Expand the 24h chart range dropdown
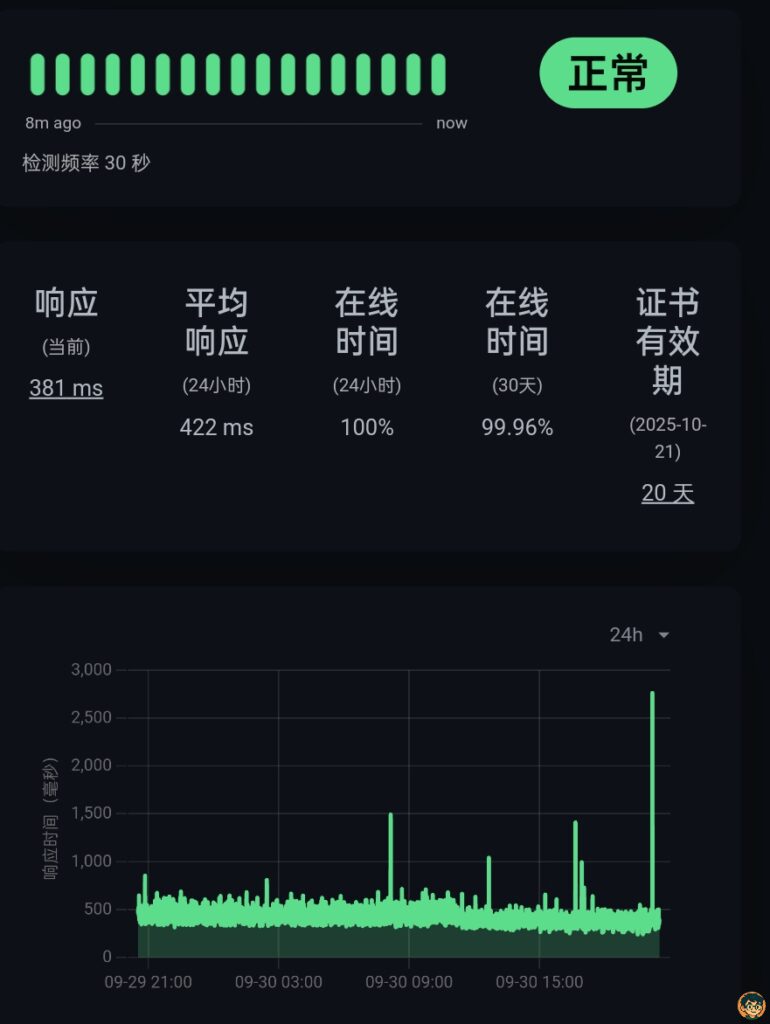This screenshot has width=770, height=1024. 639,635
